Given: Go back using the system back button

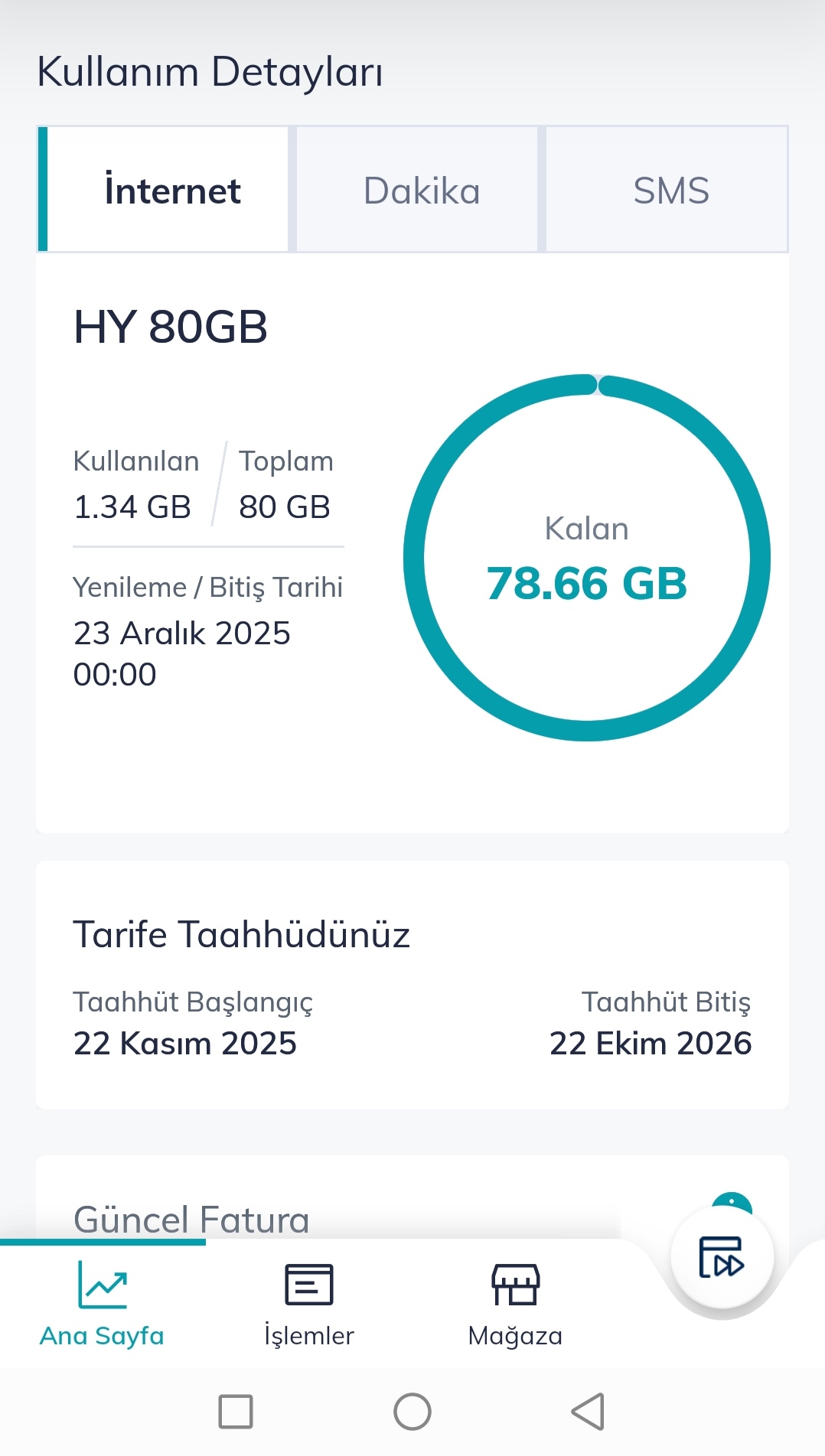Looking at the screenshot, I should click(x=589, y=1412).
